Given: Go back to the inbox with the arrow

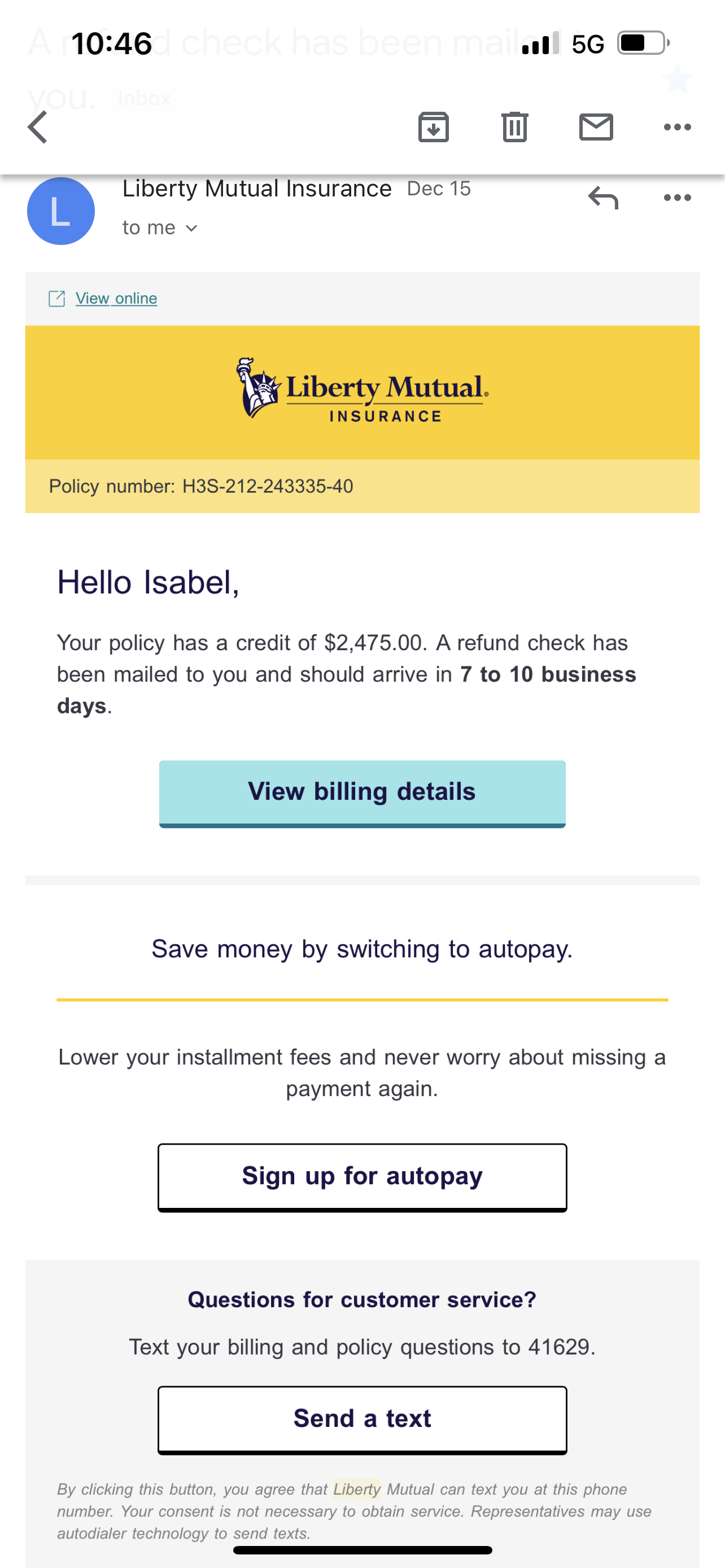Looking at the screenshot, I should tap(37, 127).
